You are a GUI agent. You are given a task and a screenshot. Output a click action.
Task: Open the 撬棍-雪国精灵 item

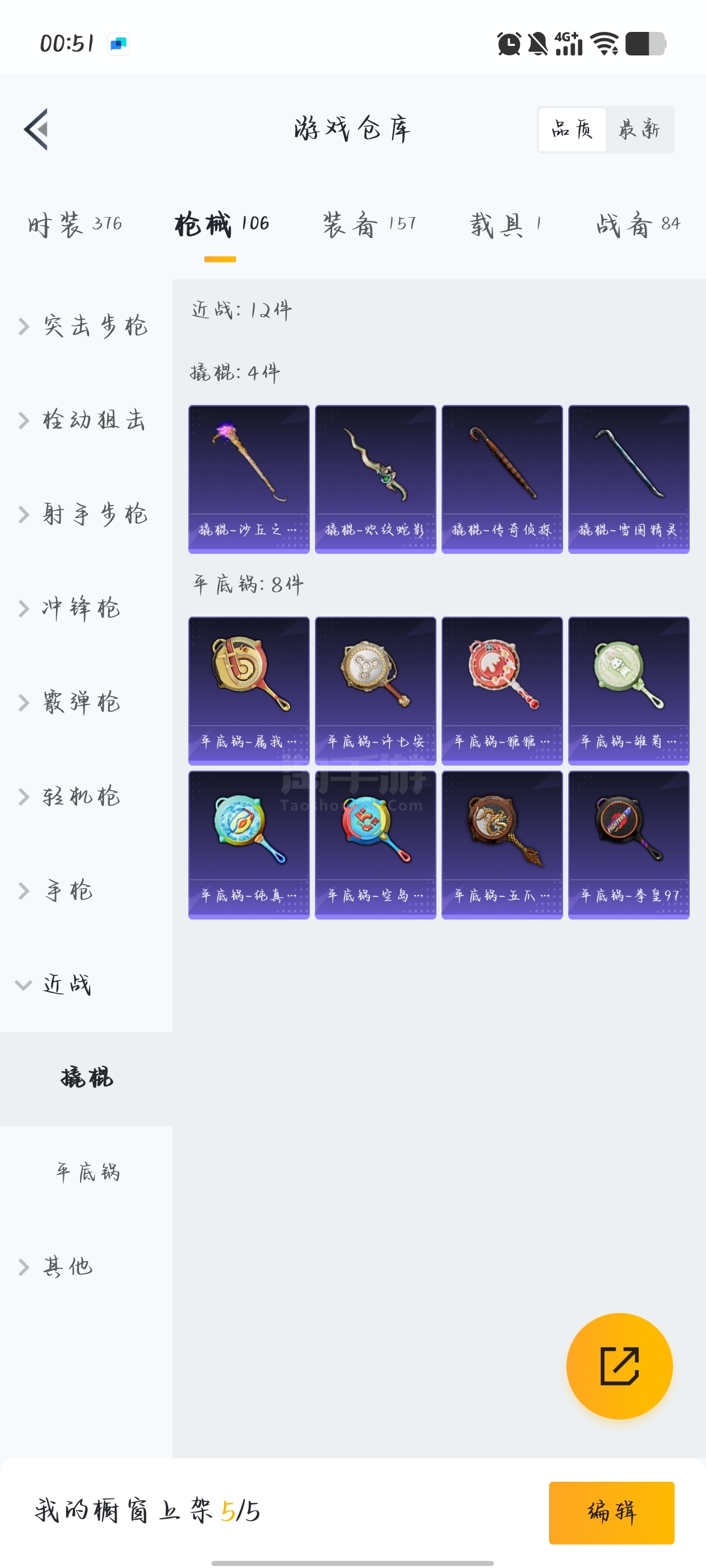(x=629, y=479)
